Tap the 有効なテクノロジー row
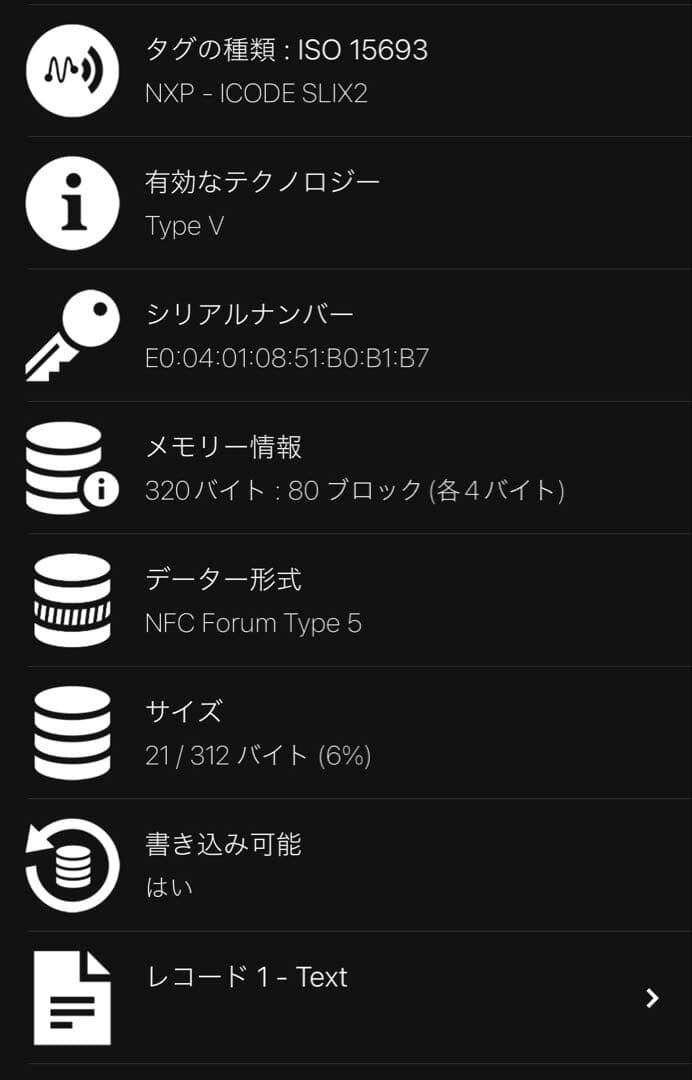692x1080 pixels. tap(346, 203)
